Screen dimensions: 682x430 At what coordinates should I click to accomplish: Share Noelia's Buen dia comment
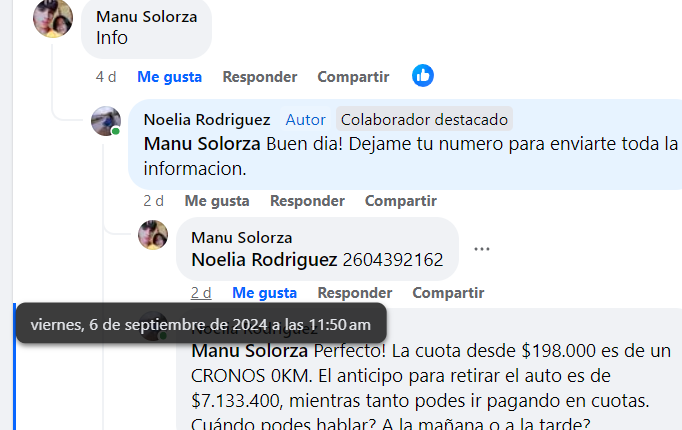tap(400, 201)
